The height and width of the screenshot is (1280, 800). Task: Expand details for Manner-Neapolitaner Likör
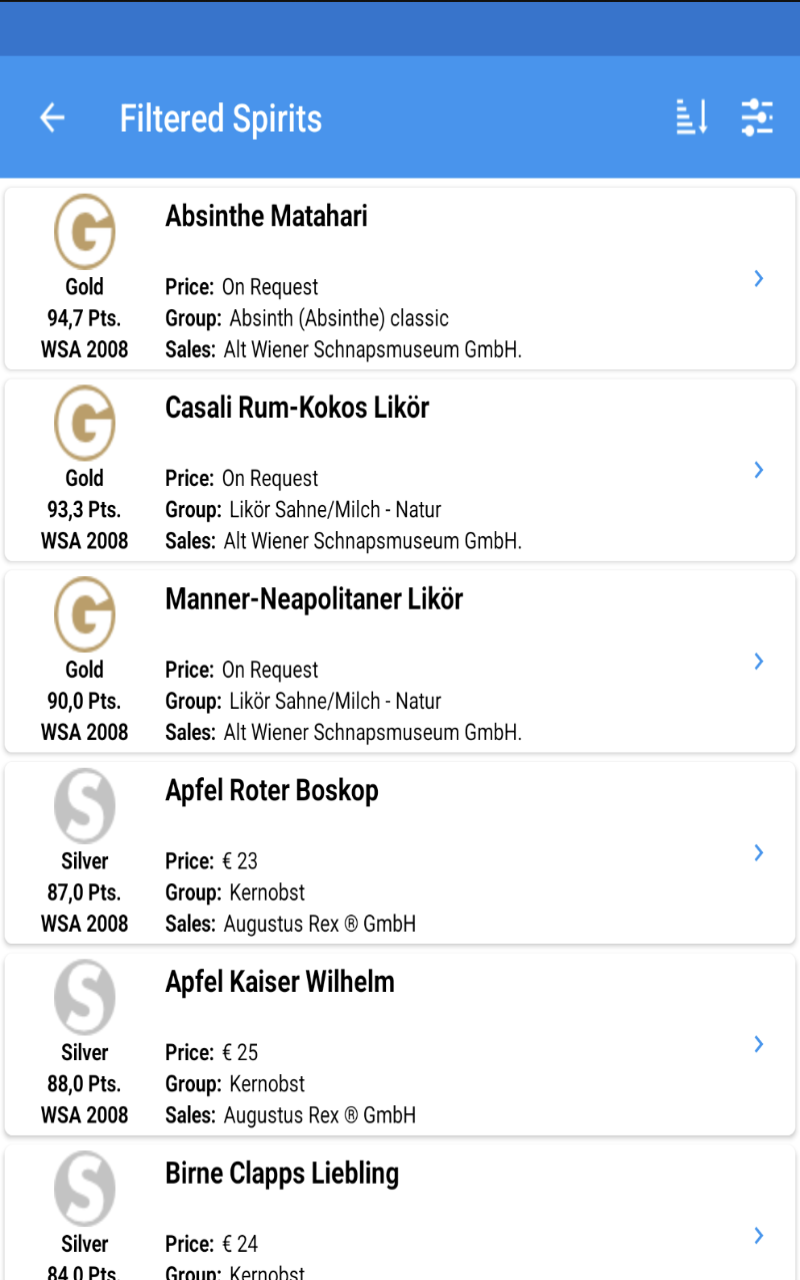pos(758,662)
